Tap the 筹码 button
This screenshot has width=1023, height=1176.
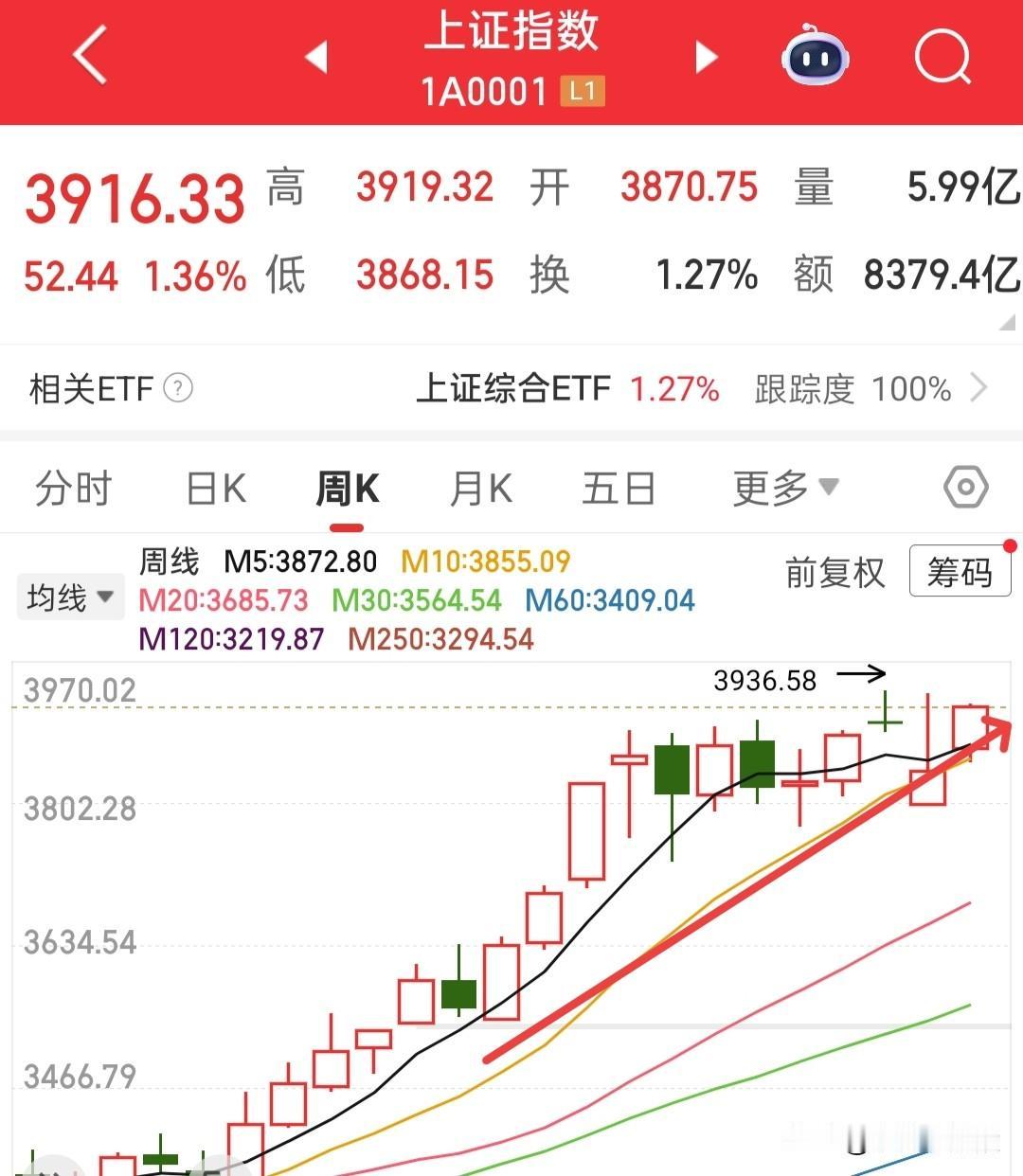960,571
